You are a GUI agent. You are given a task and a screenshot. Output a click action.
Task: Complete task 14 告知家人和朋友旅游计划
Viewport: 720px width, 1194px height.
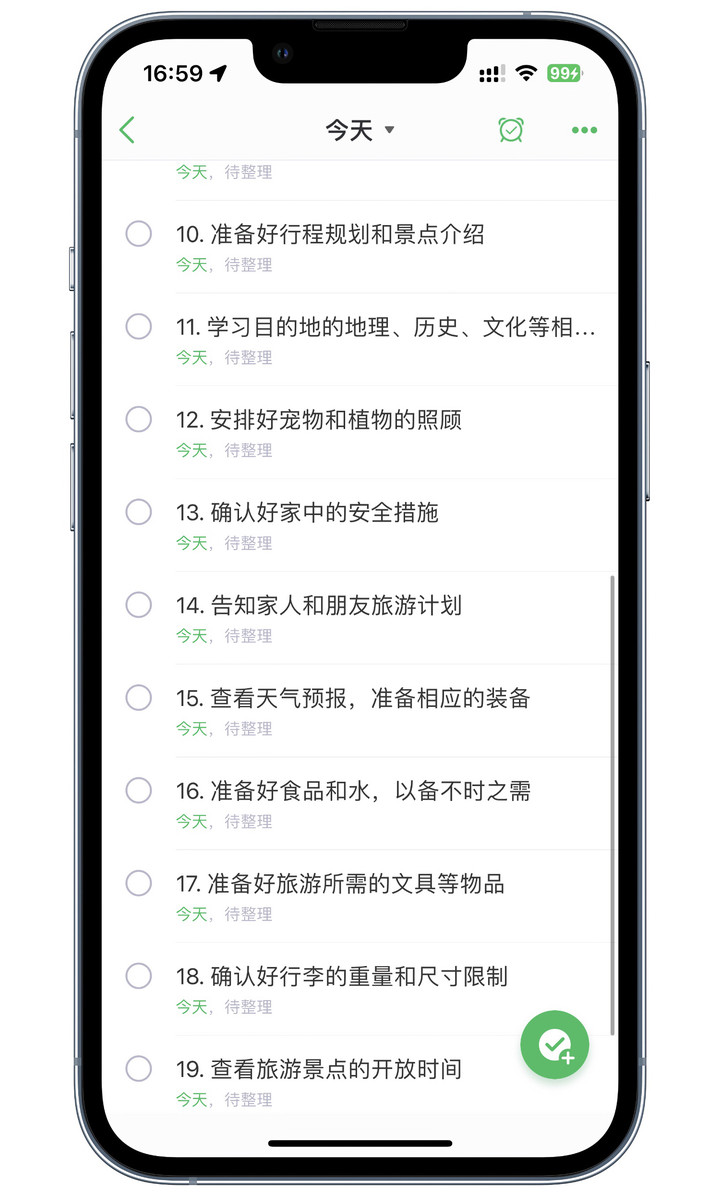tap(138, 605)
